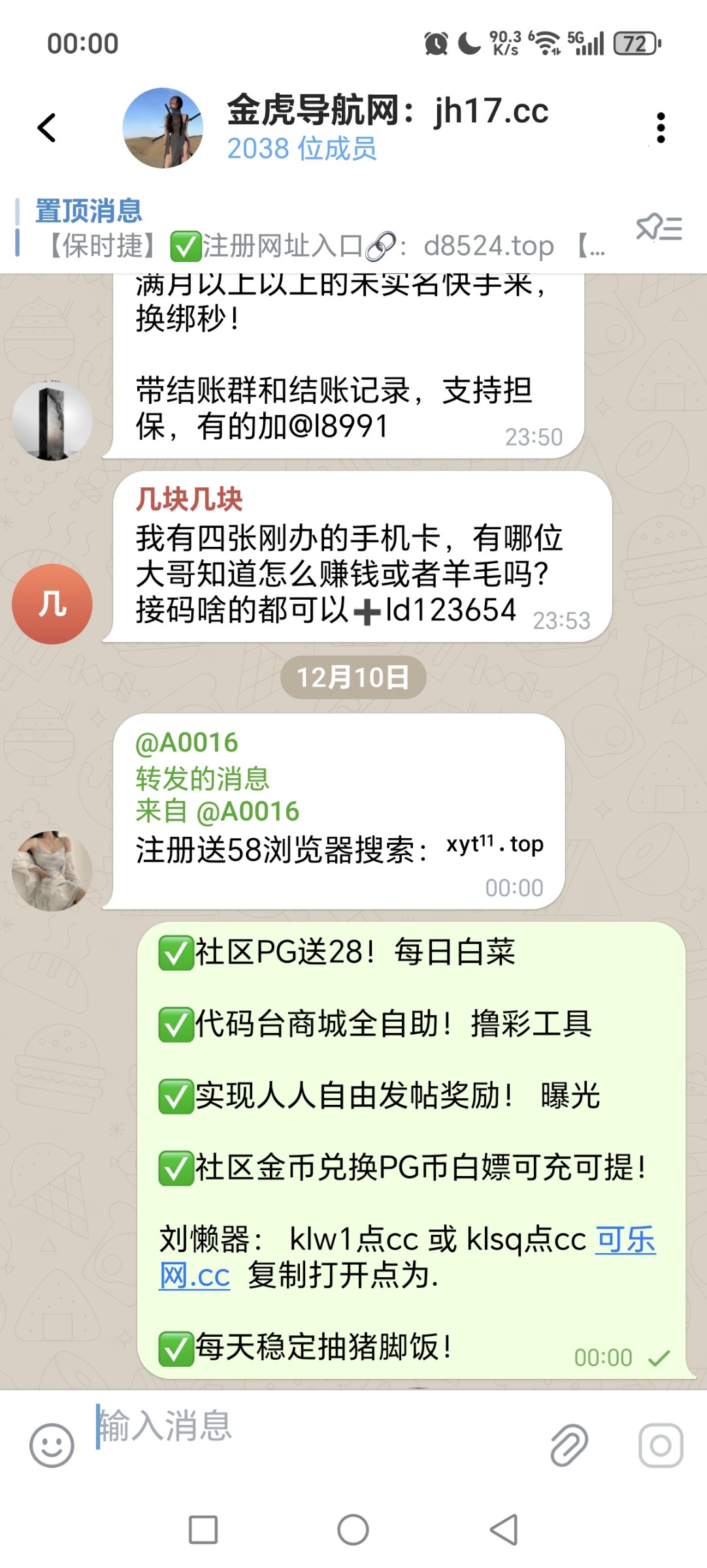Show recent apps

(203, 1529)
